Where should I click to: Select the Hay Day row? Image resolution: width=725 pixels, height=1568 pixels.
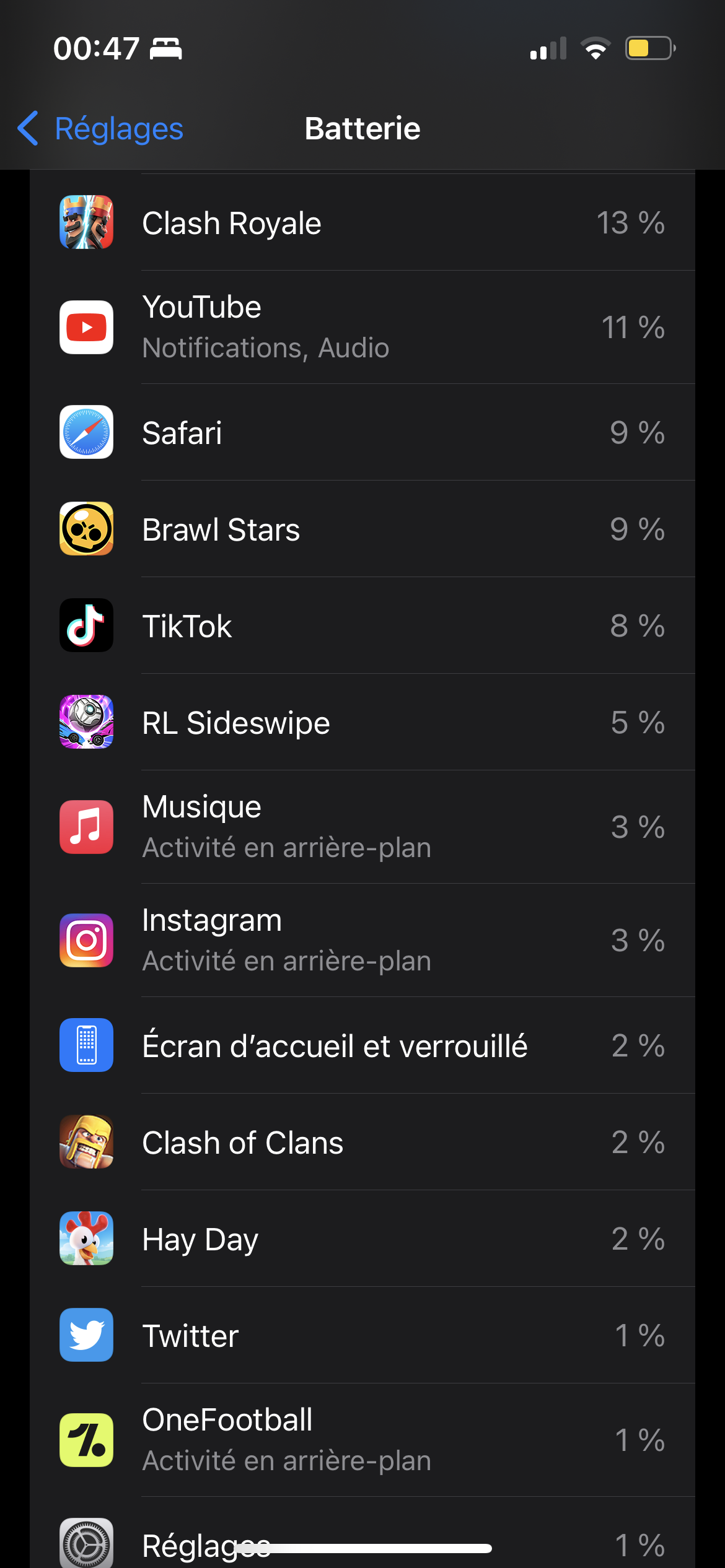[x=362, y=1239]
